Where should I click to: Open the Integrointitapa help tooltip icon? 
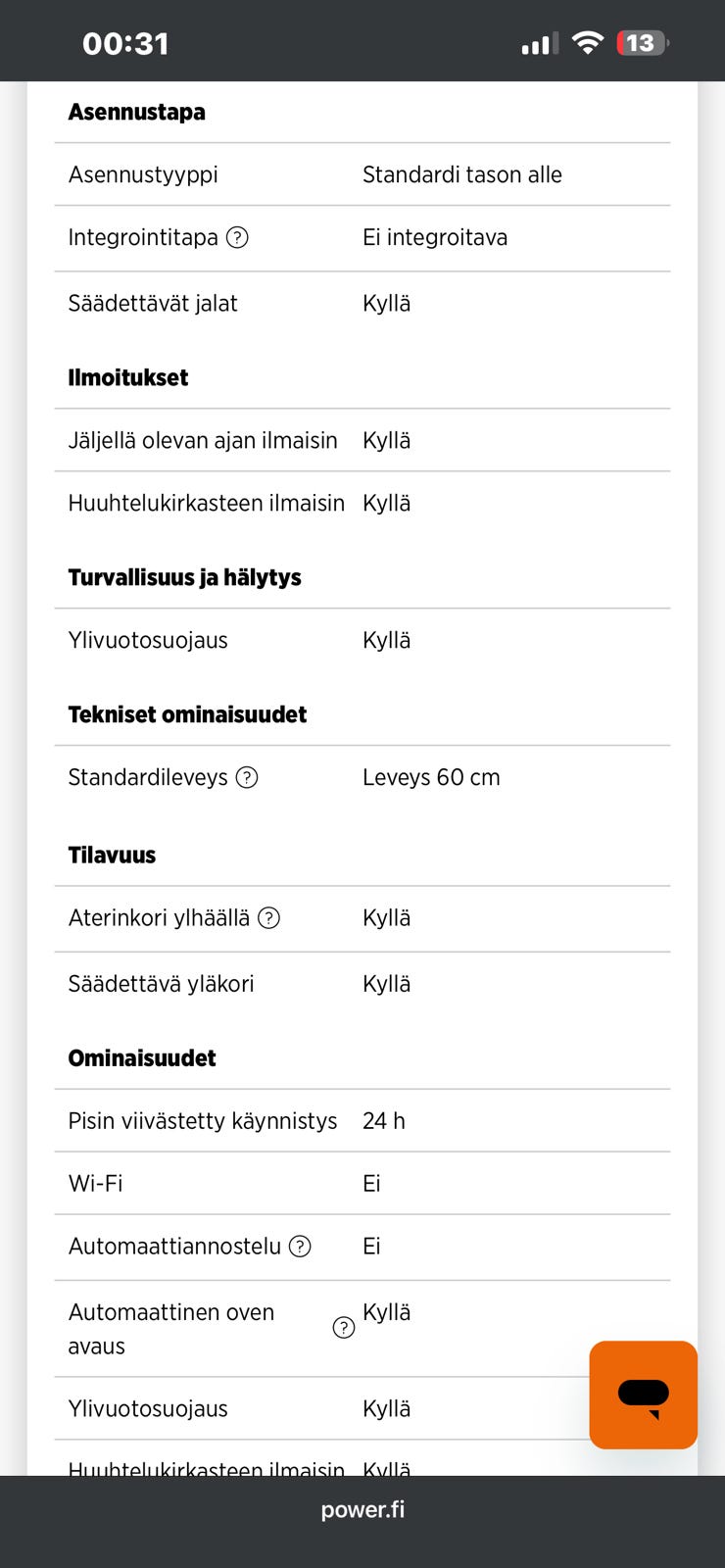(237, 237)
